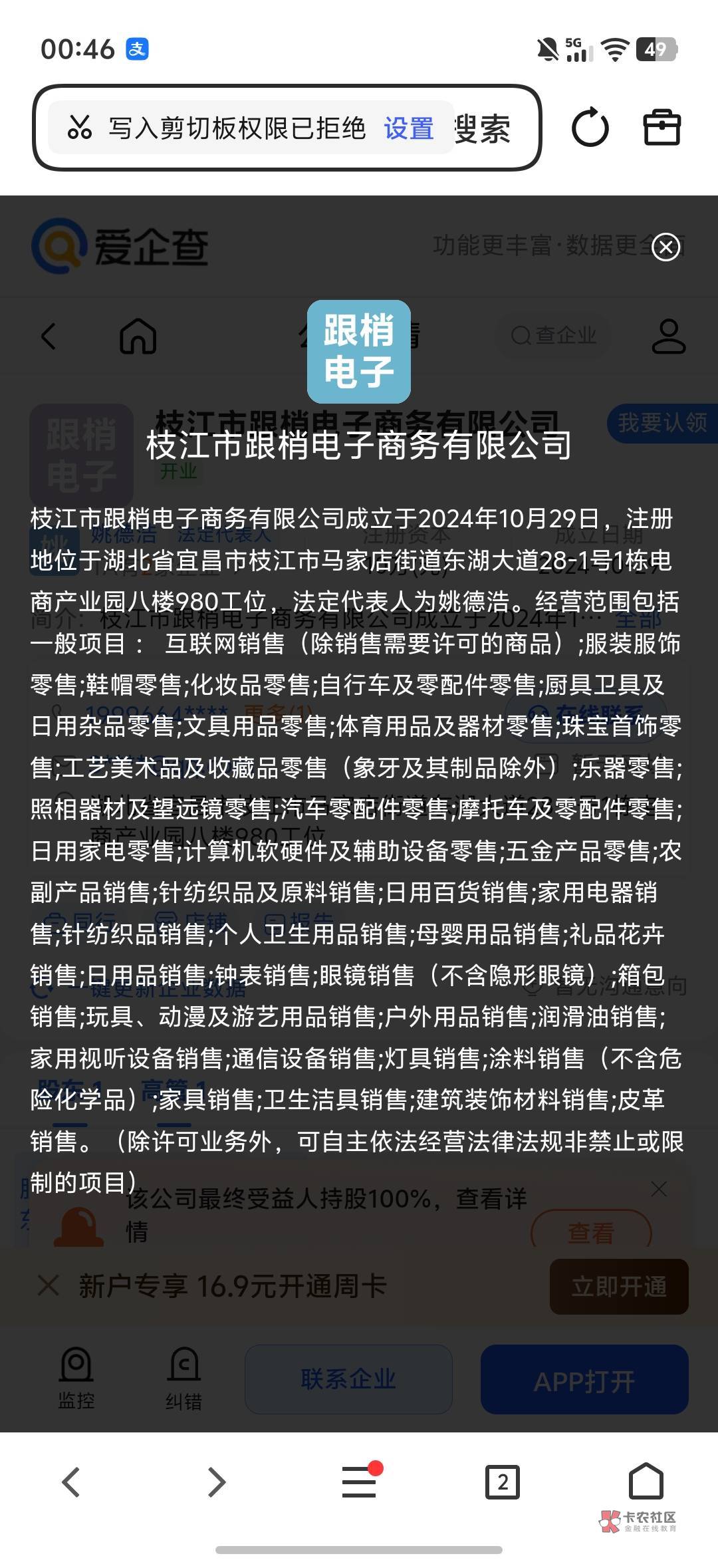This screenshot has width=718, height=1568.
Task: Go forward with the browser forward arrow
Action: point(216,1482)
